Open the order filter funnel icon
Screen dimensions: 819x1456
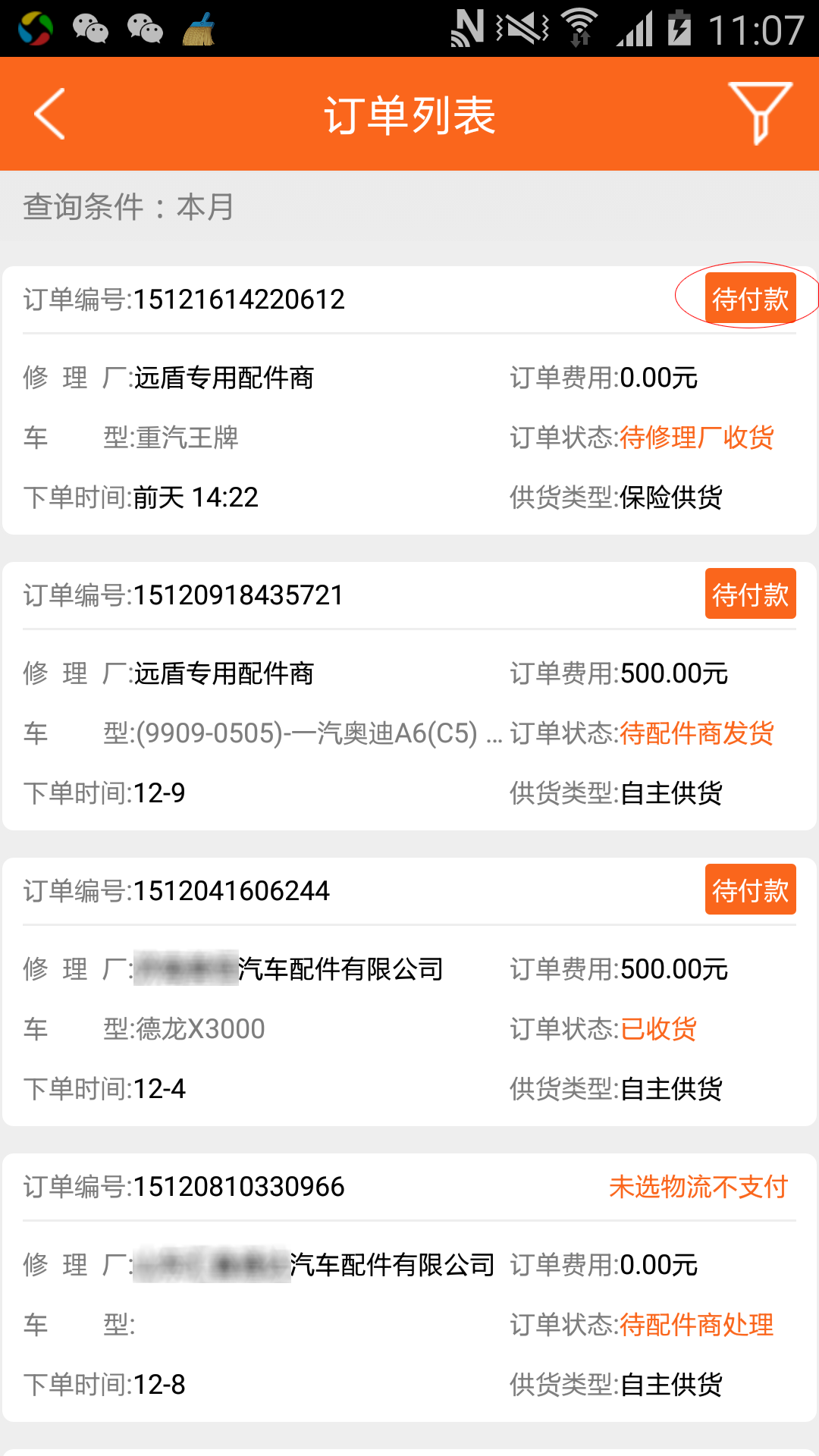click(760, 114)
